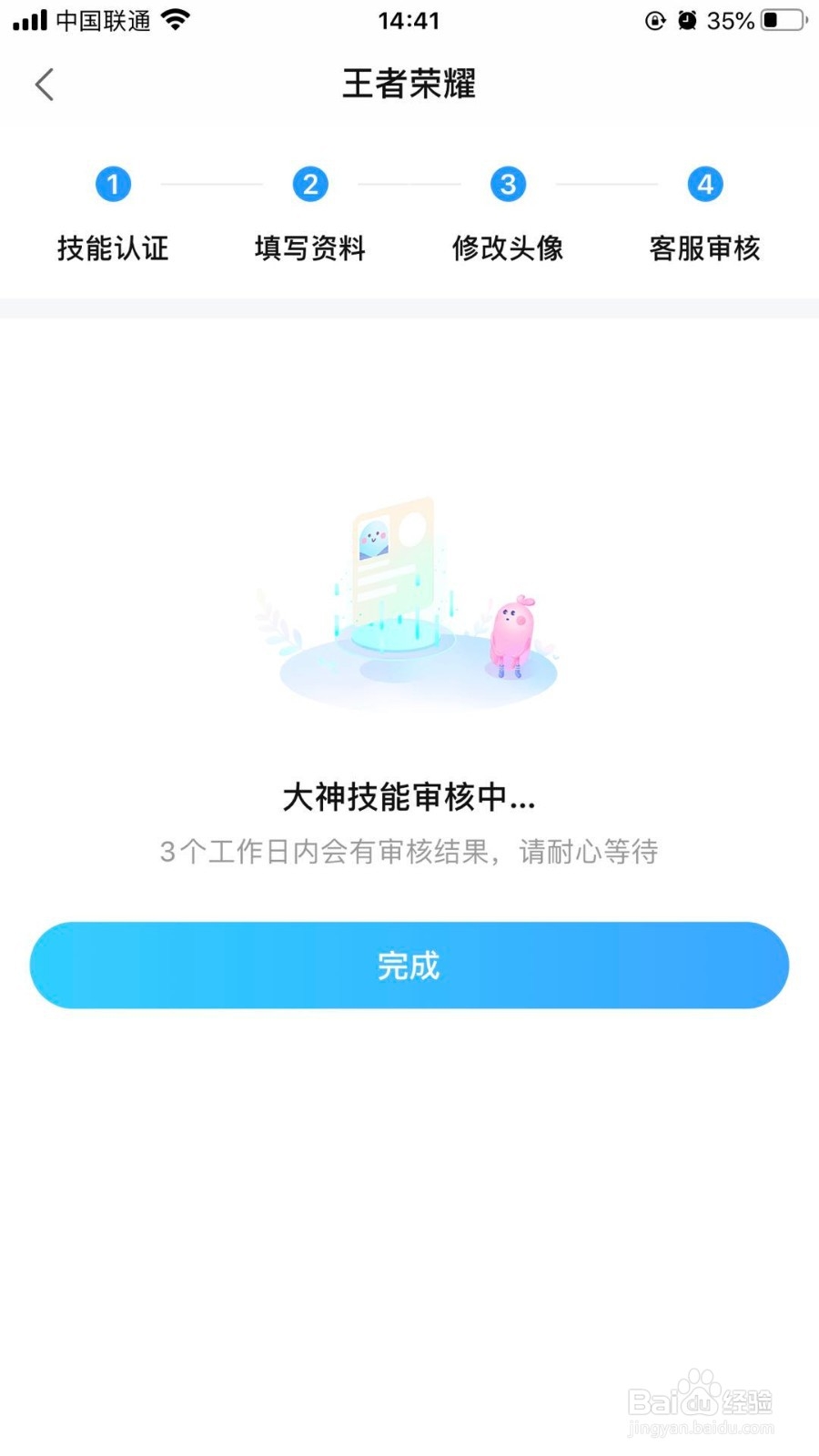Screen dimensions: 819x1456
Task: Expand details of 大神技能审核中 status
Action: coord(408,799)
